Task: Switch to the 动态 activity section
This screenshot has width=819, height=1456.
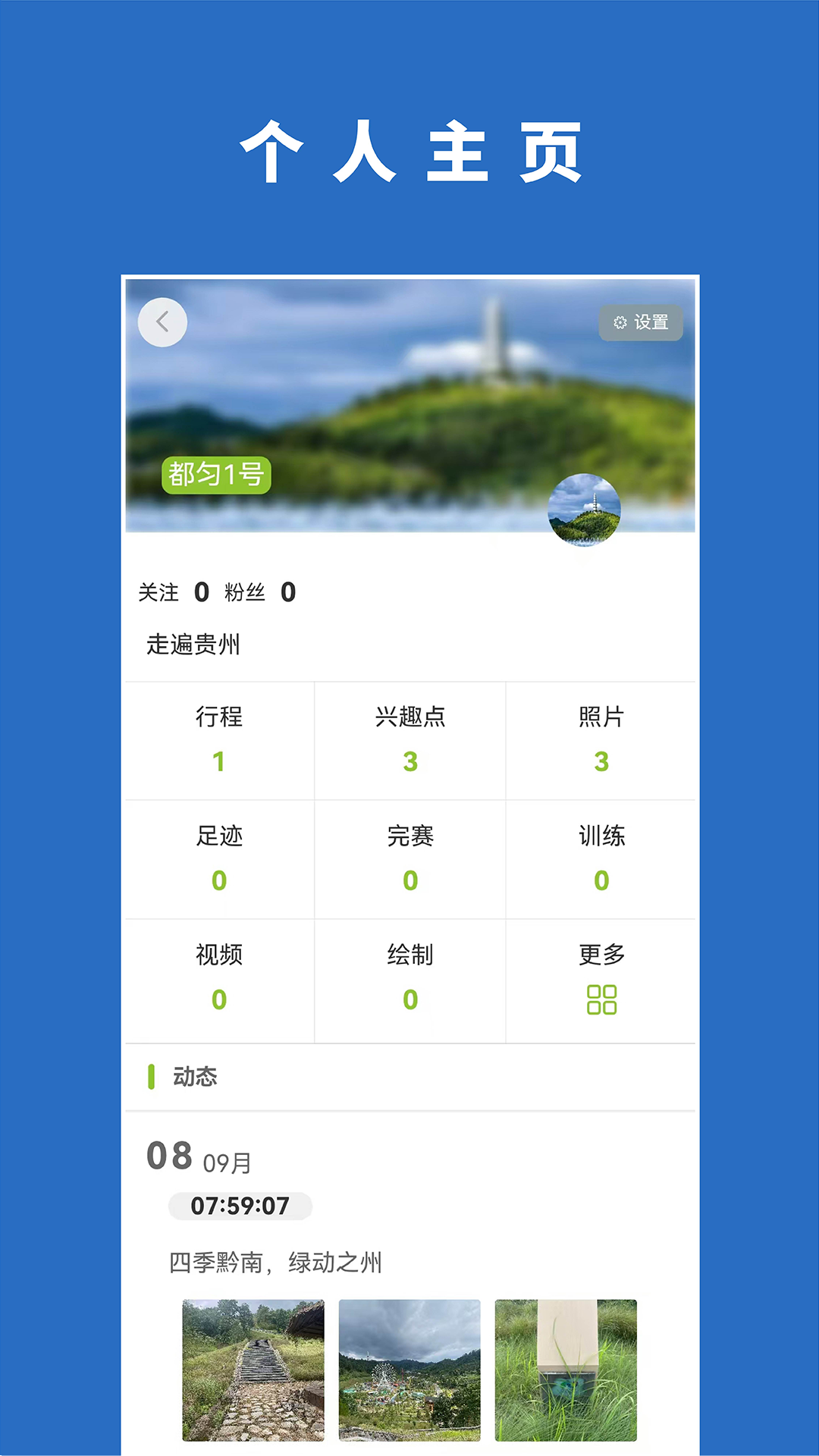Action: 197,1078
